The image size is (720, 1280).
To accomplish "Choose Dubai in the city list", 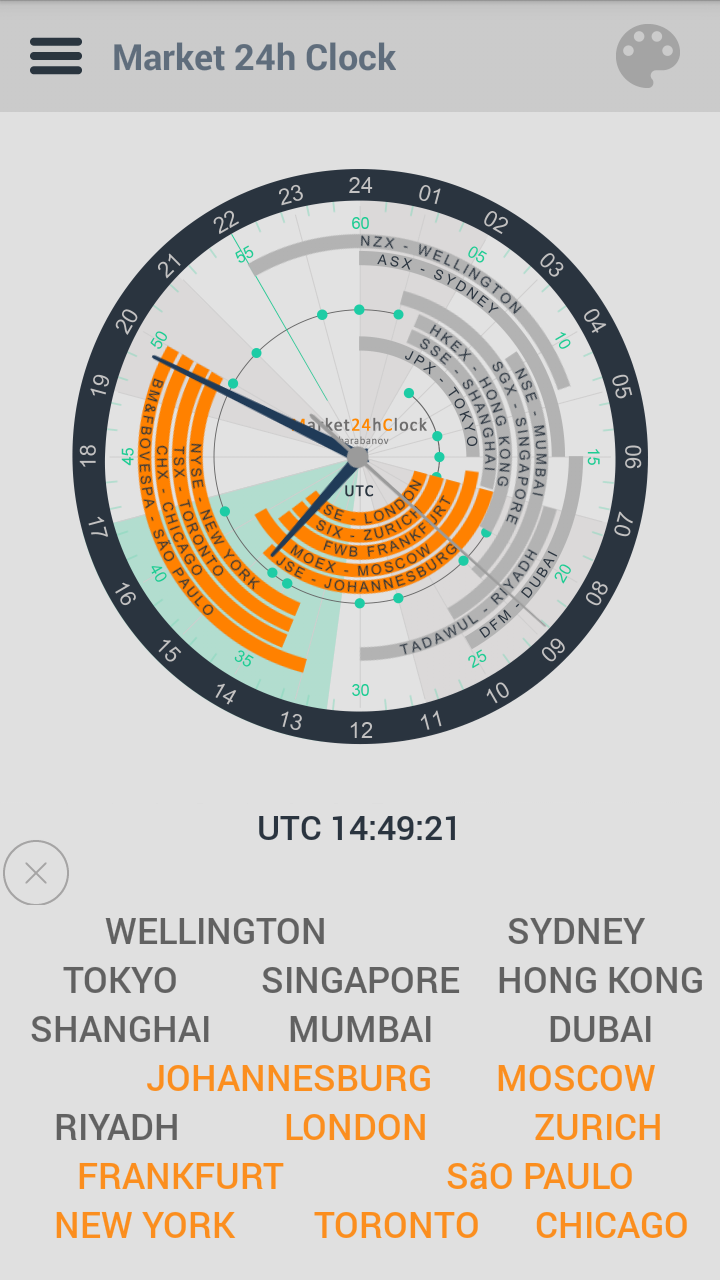I will pos(600,1029).
